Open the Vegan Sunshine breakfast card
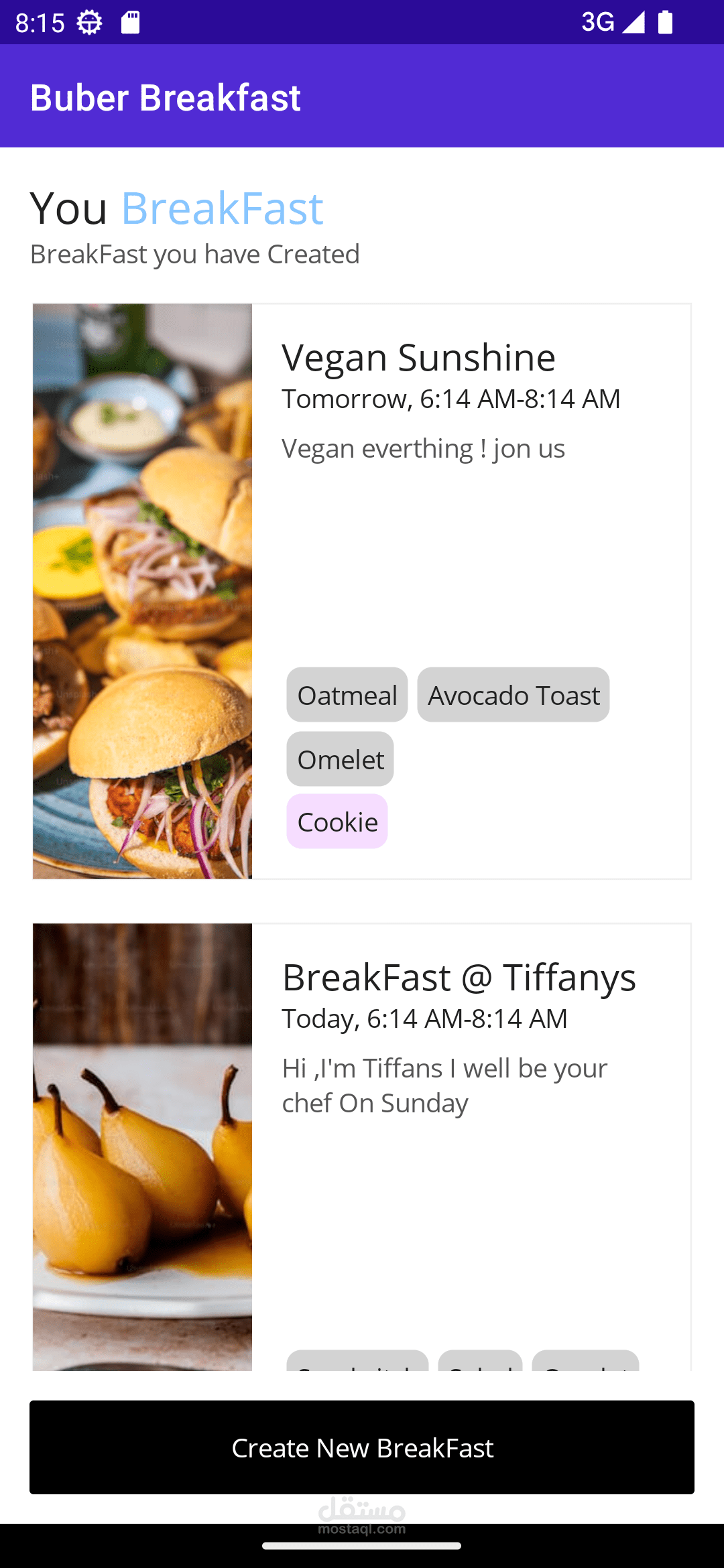Image resolution: width=724 pixels, height=1568 pixels. (418, 358)
